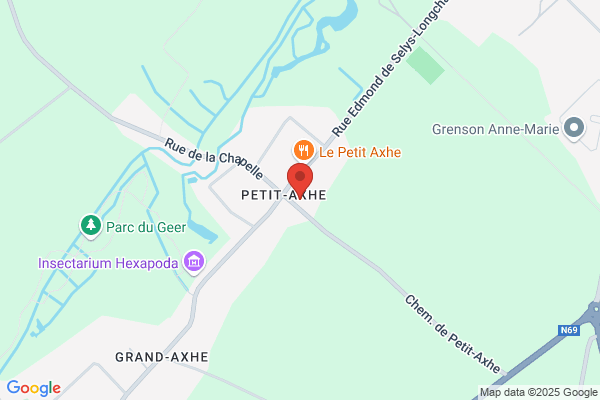Open Le Petit Axhe restaurant marker
This screenshot has width=600, height=400.
pos(304,150)
